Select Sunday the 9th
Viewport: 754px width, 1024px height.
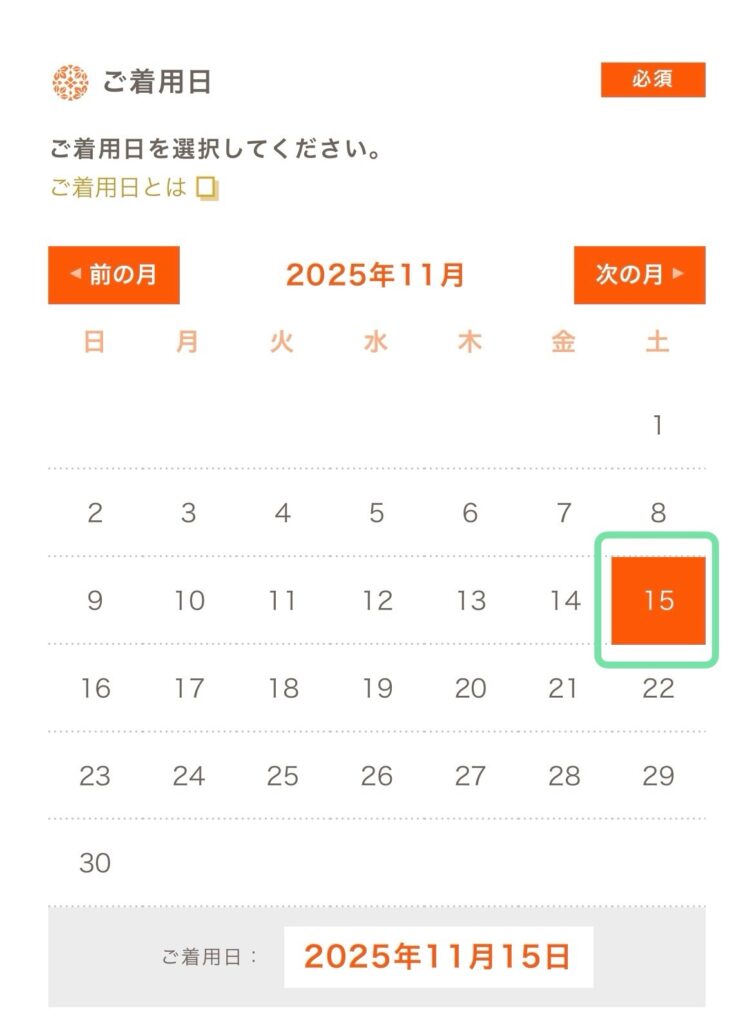click(95, 600)
